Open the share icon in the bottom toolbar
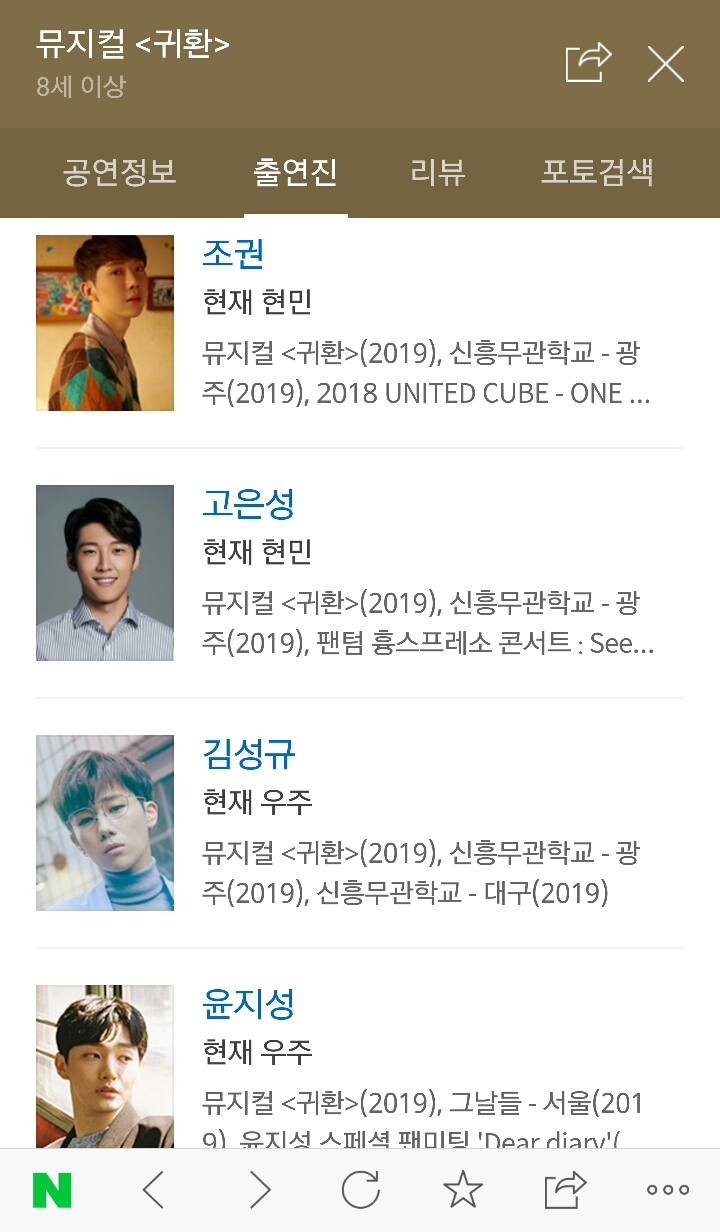This screenshot has height=1232, width=720. (565, 1190)
